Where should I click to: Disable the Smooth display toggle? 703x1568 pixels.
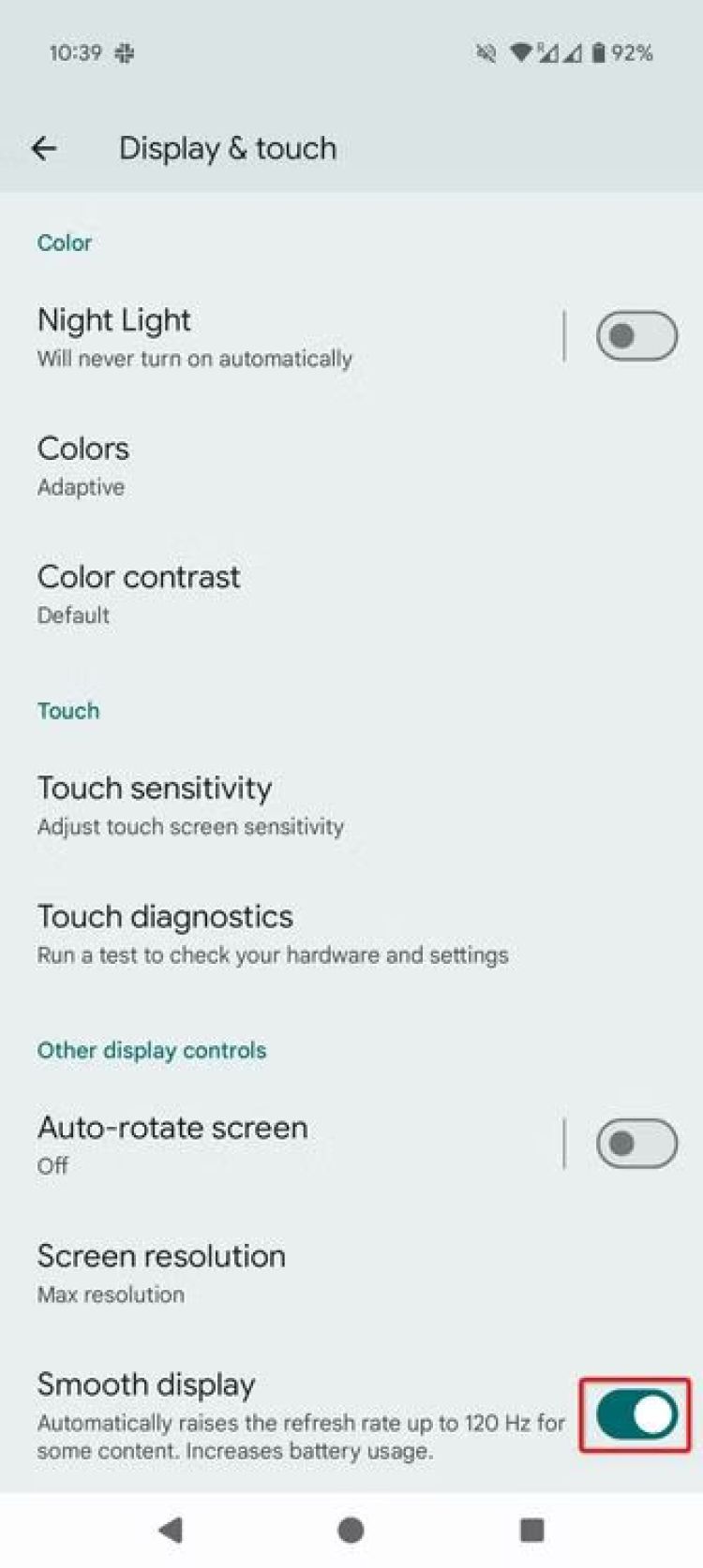[x=636, y=1414]
